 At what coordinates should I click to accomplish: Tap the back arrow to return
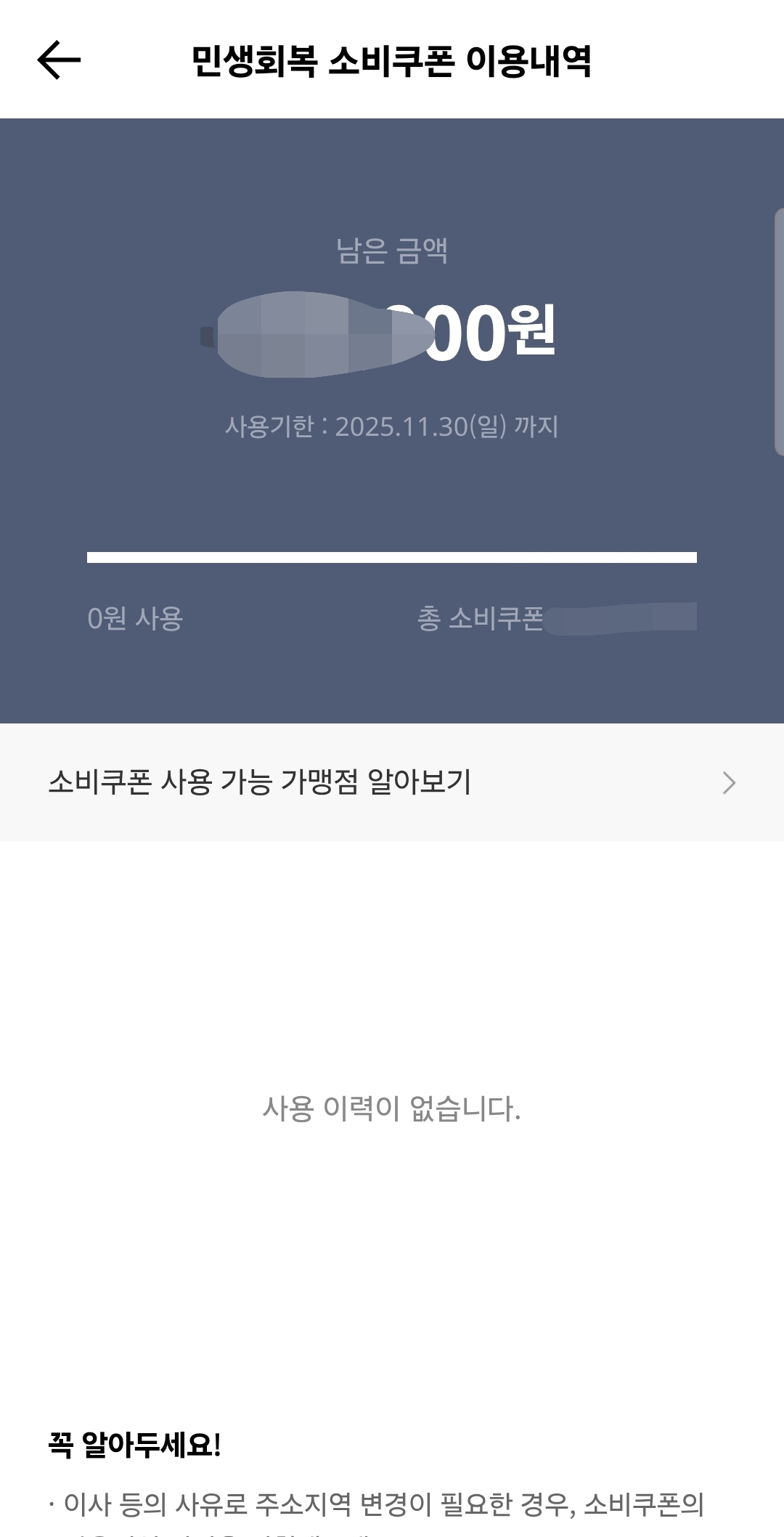click(60, 60)
